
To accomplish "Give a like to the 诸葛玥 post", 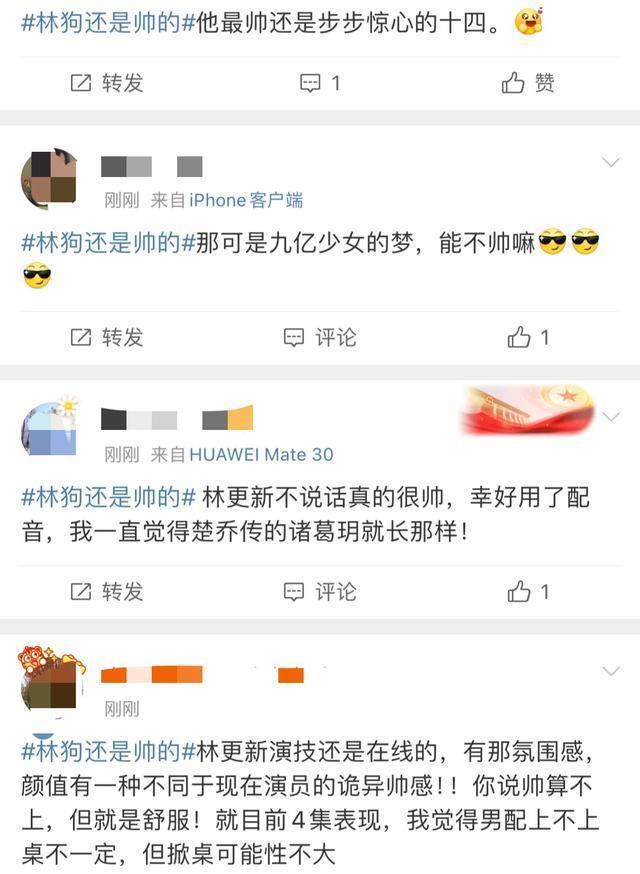I will click(528, 591).
